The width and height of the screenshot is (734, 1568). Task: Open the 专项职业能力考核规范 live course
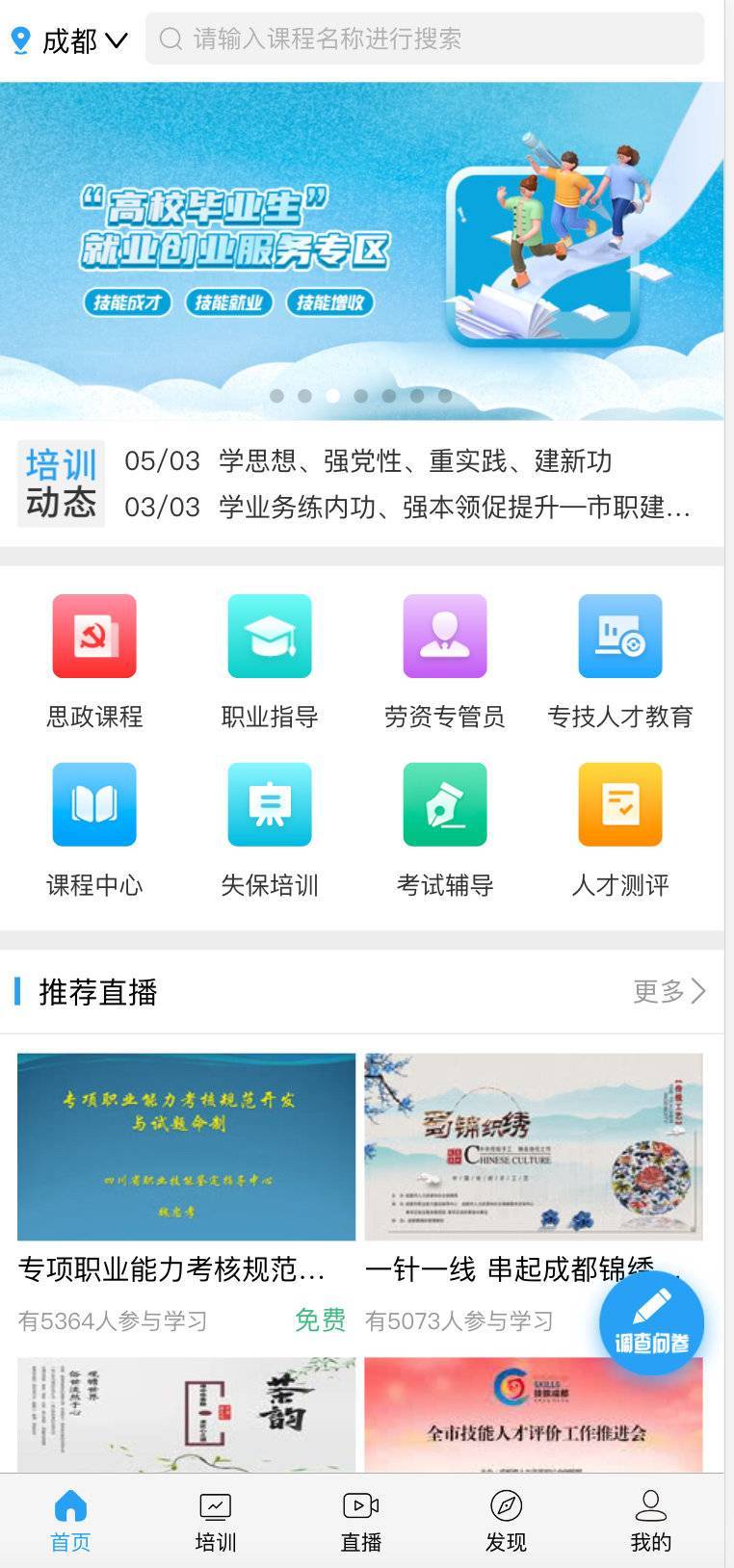click(x=186, y=1165)
